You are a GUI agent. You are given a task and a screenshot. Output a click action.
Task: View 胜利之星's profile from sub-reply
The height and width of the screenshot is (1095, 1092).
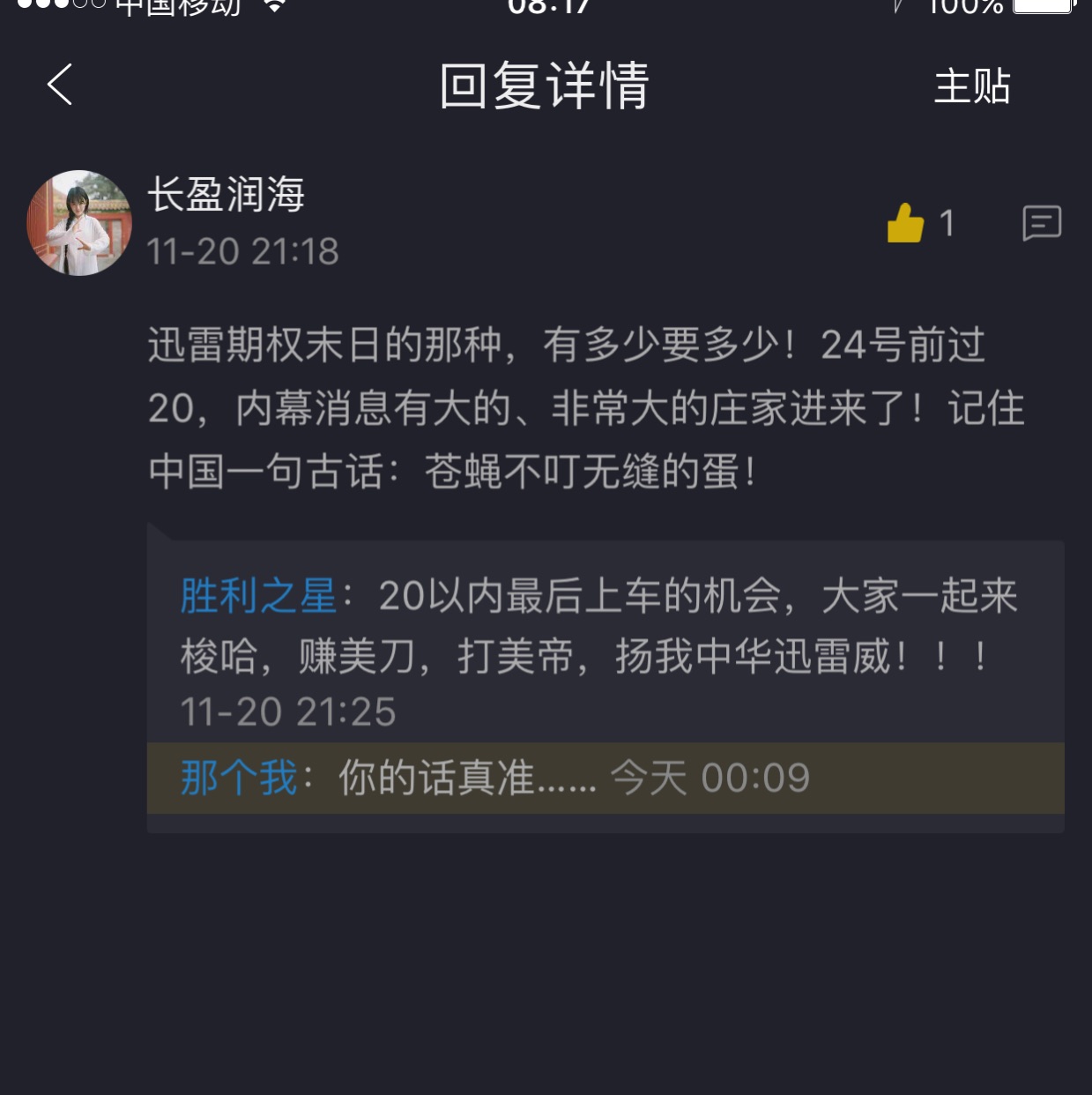(x=258, y=596)
